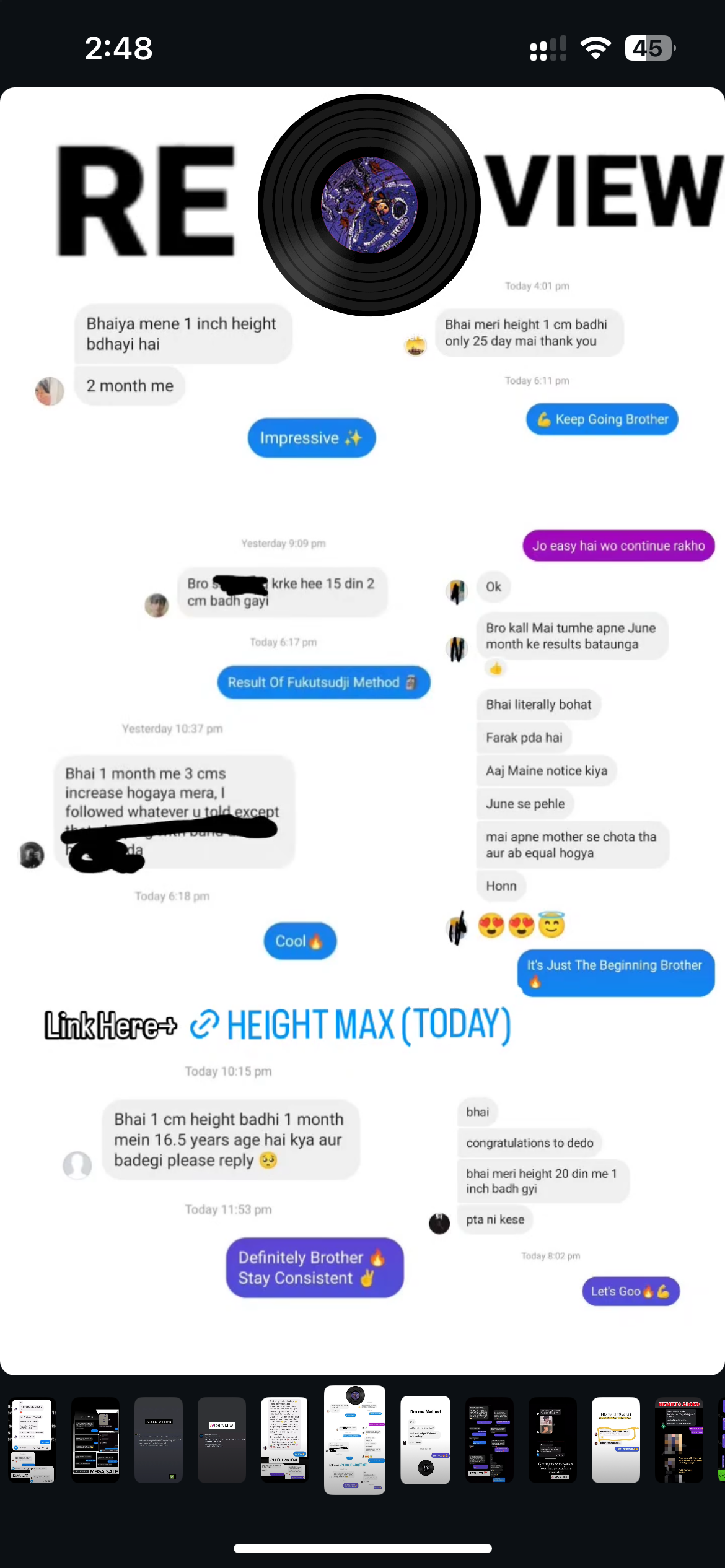Tap the vinyl record music sticker
This screenshot has height=1568, width=725.
pyautogui.click(x=369, y=205)
